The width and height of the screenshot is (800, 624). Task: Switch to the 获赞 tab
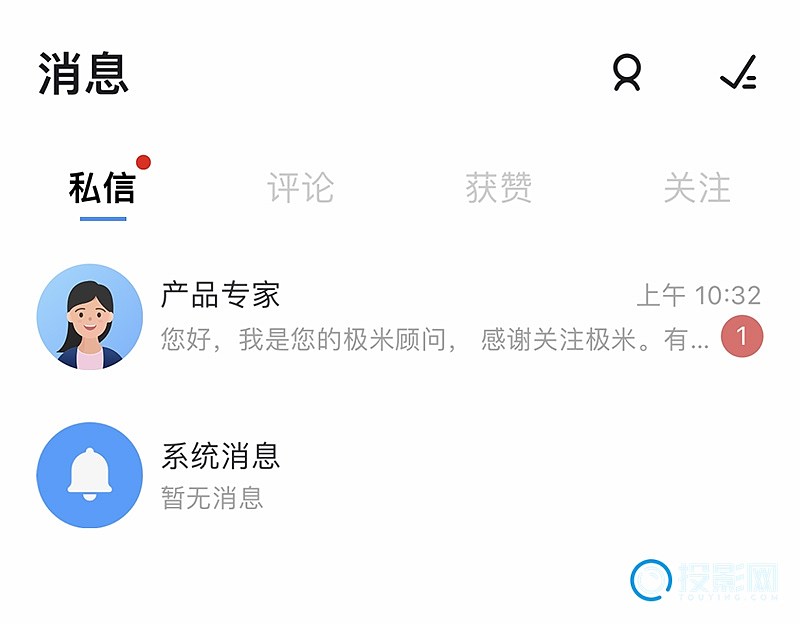(498, 188)
